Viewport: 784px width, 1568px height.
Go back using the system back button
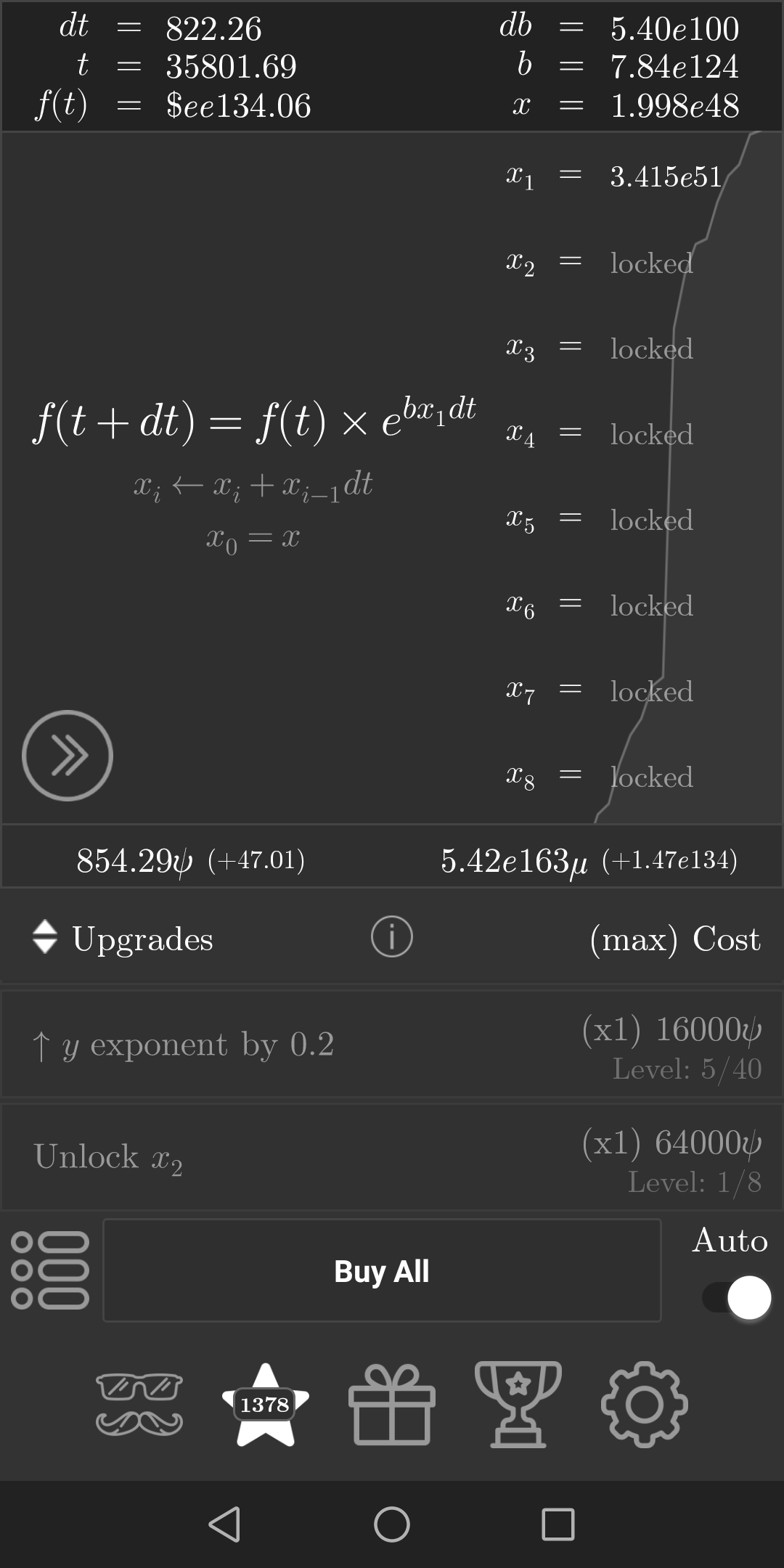(224, 1524)
